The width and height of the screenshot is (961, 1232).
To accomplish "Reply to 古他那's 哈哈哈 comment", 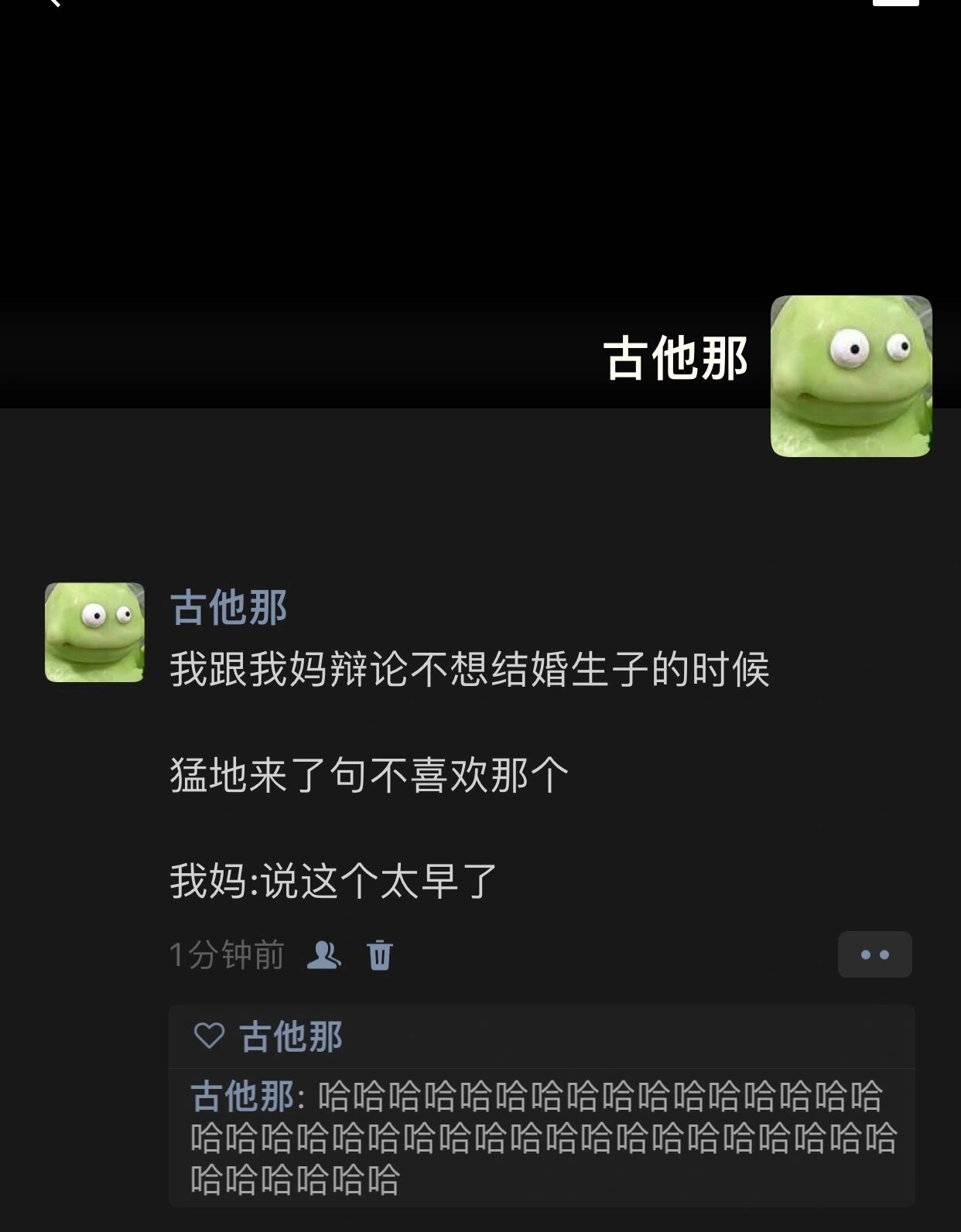I will (542, 1137).
